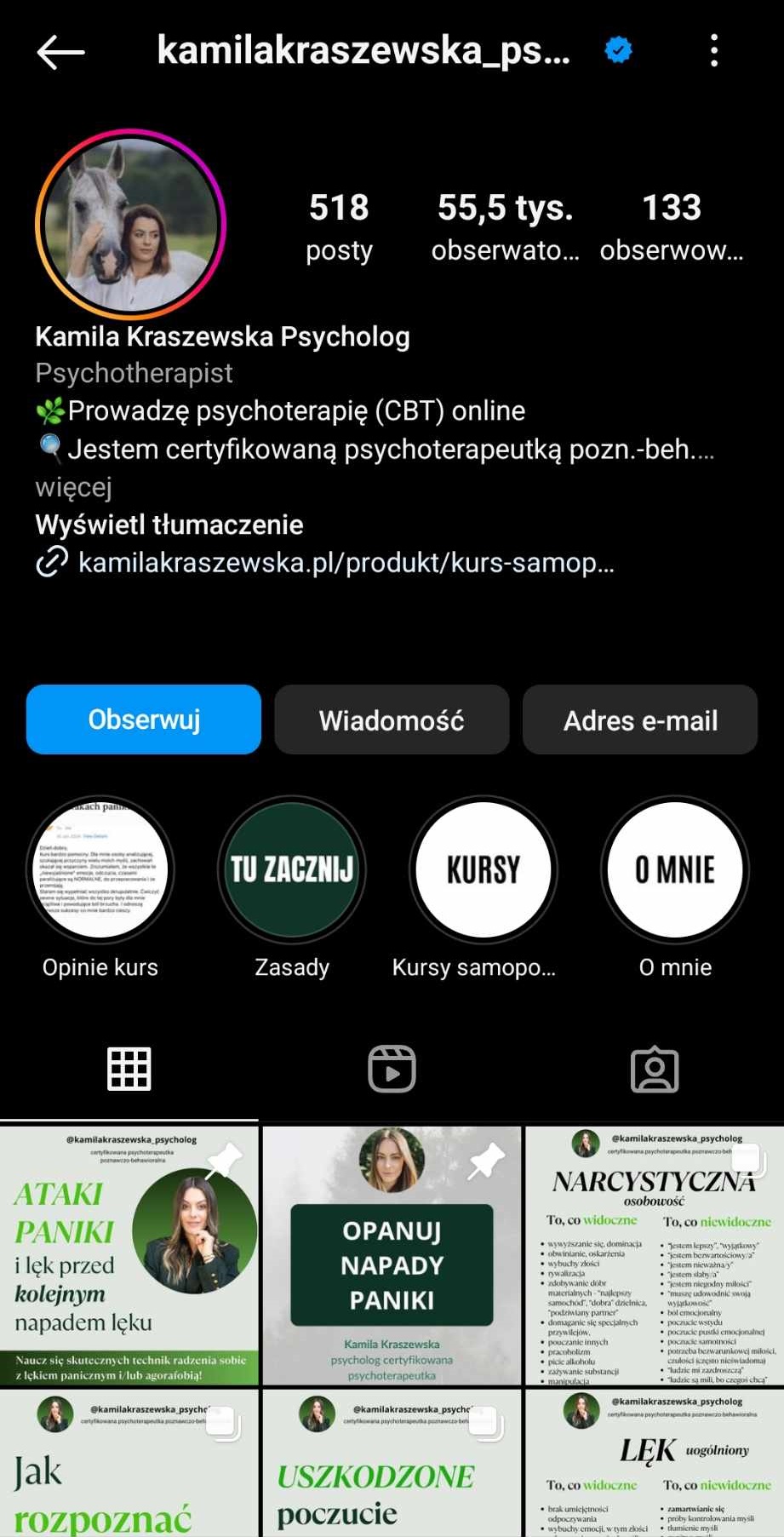This screenshot has width=784, height=1537.
Task: Switch to the Reels tab
Action: (x=392, y=1069)
